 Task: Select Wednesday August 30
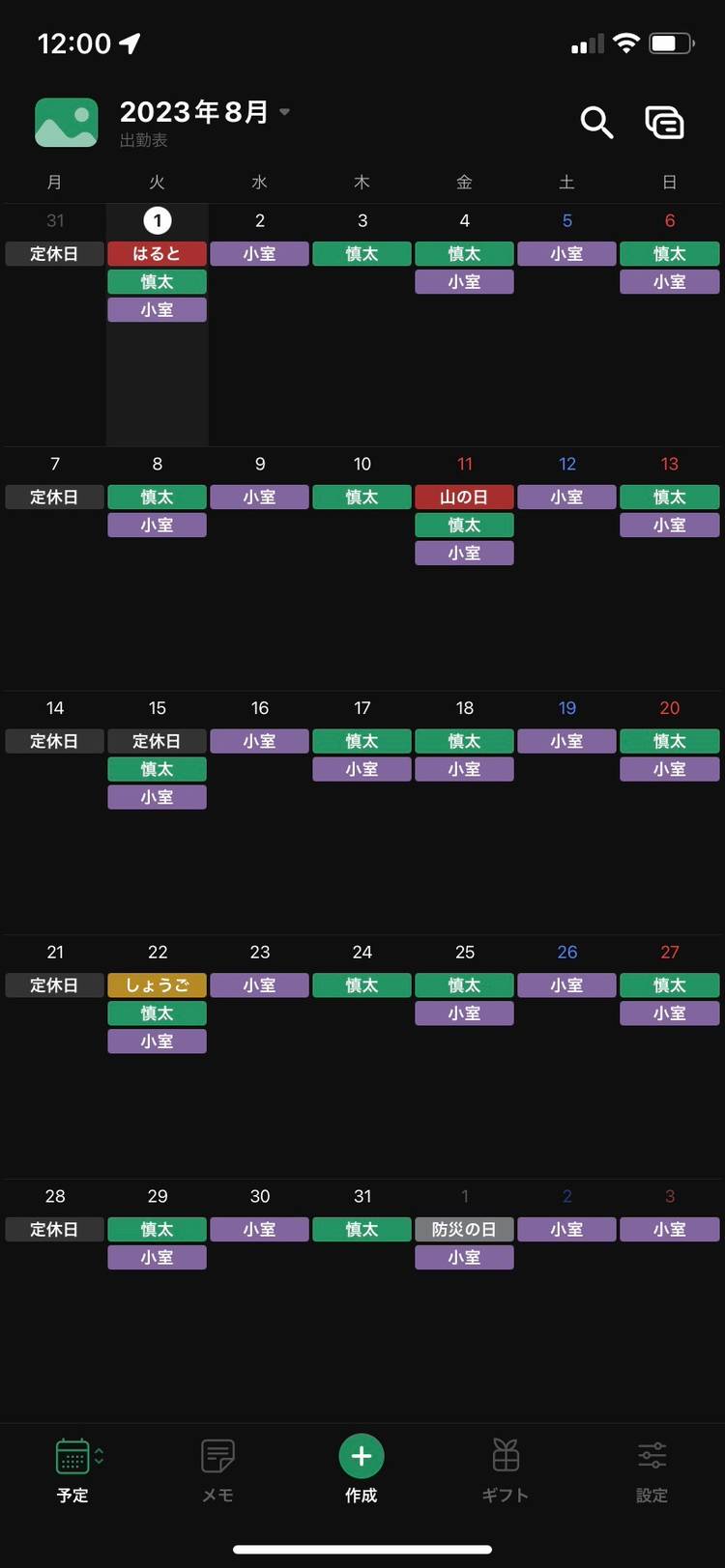(x=260, y=1196)
